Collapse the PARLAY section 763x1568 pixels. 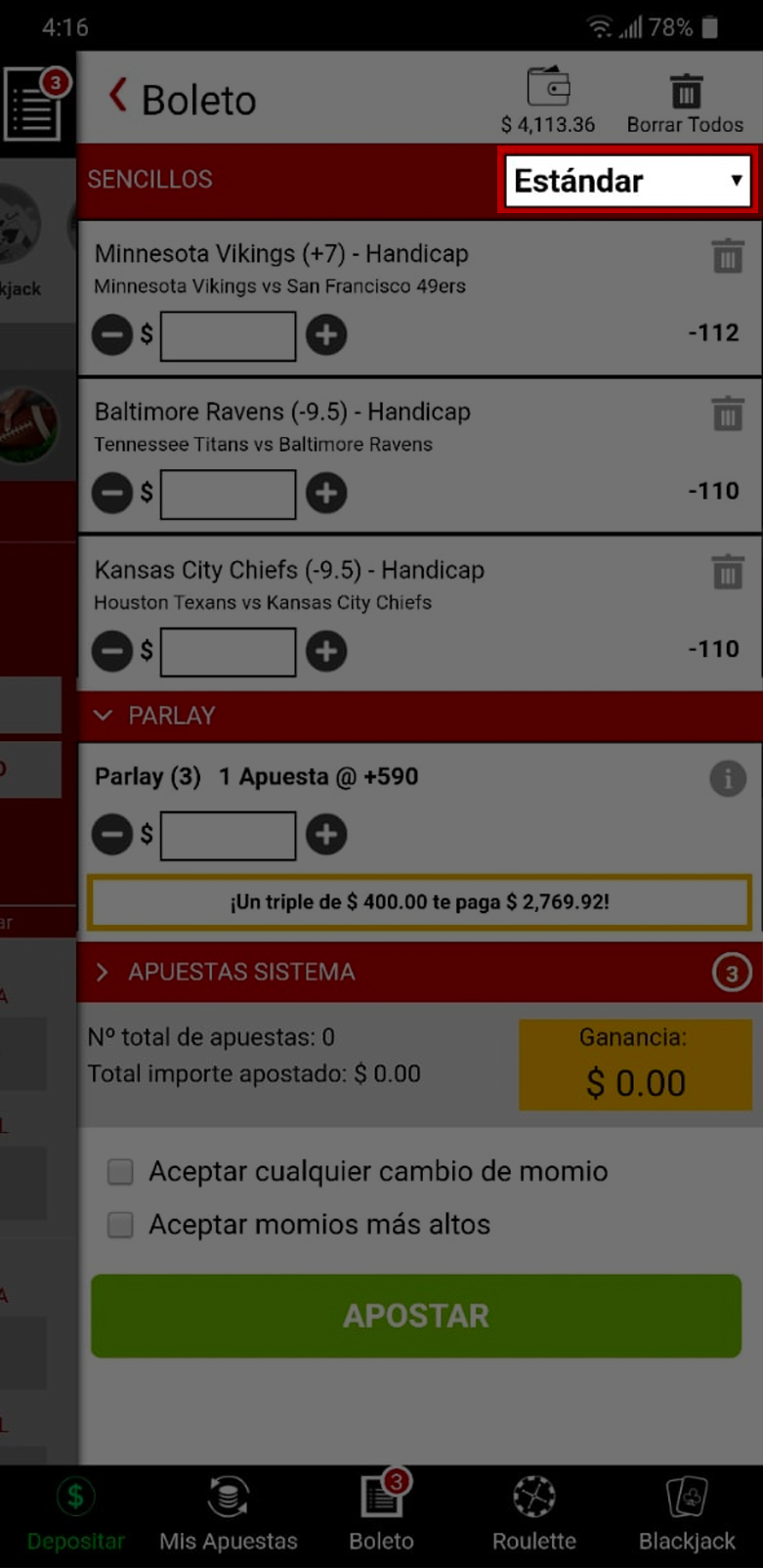[103, 716]
